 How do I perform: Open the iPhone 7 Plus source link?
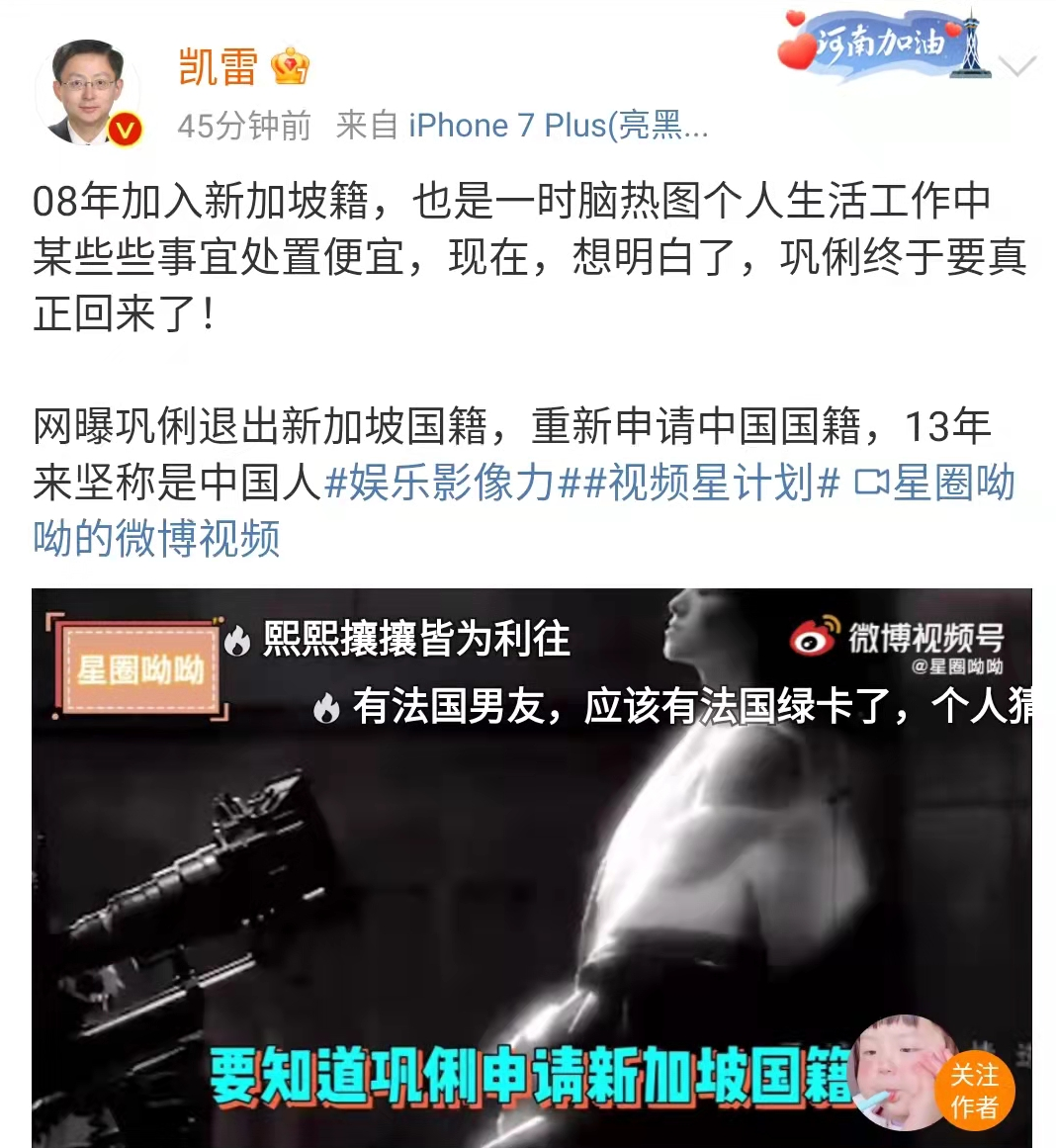pyautogui.click(x=558, y=126)
